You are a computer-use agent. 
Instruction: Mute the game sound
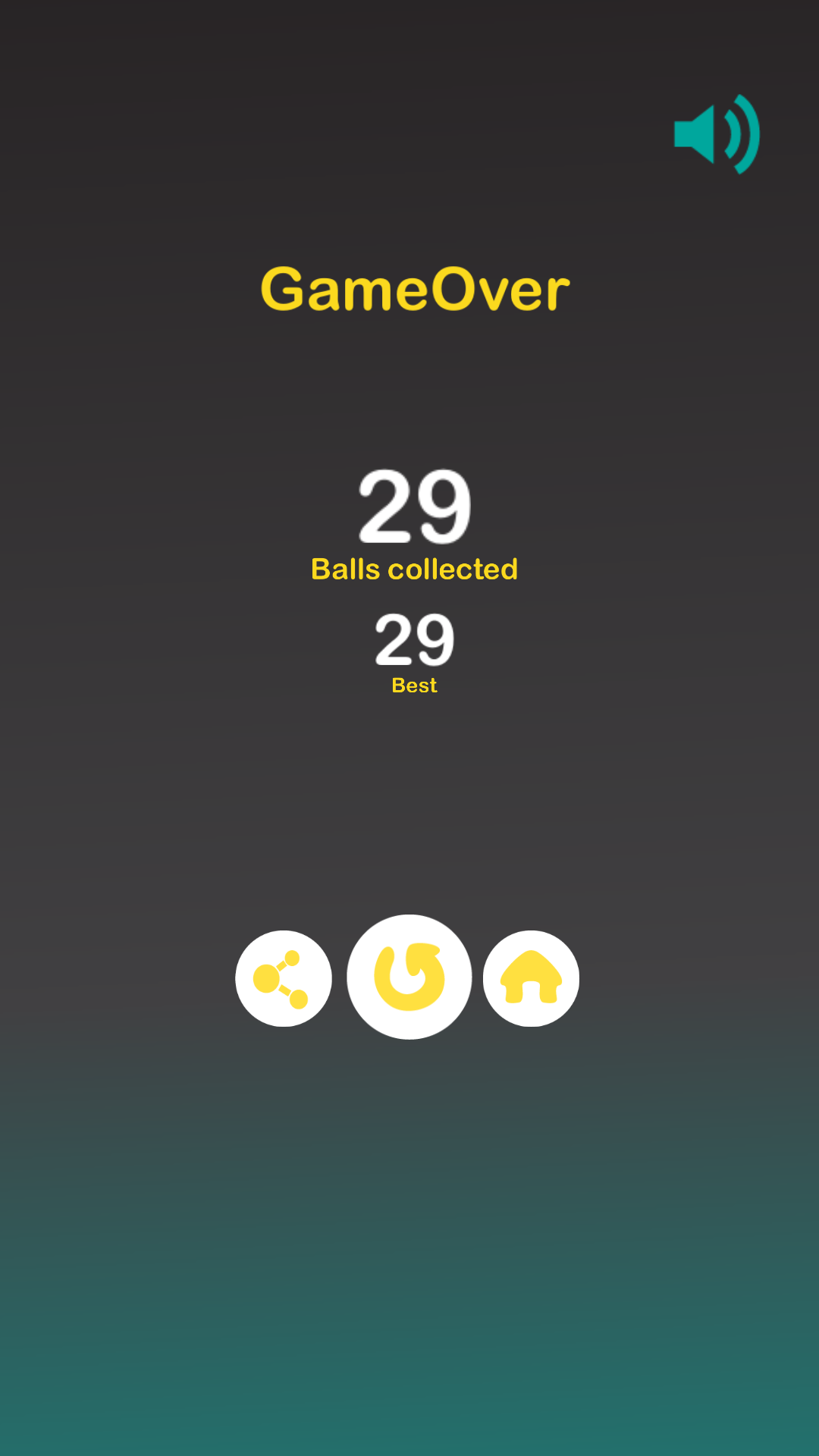(x=716, y=134)
